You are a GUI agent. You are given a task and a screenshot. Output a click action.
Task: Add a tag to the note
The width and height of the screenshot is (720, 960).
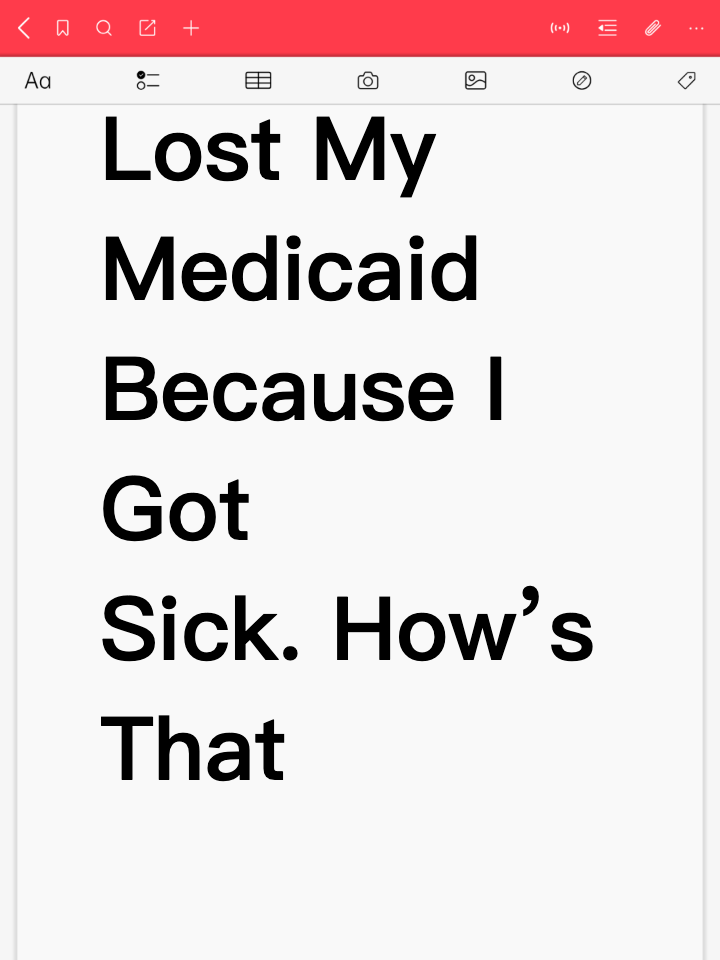pos(686,81)
